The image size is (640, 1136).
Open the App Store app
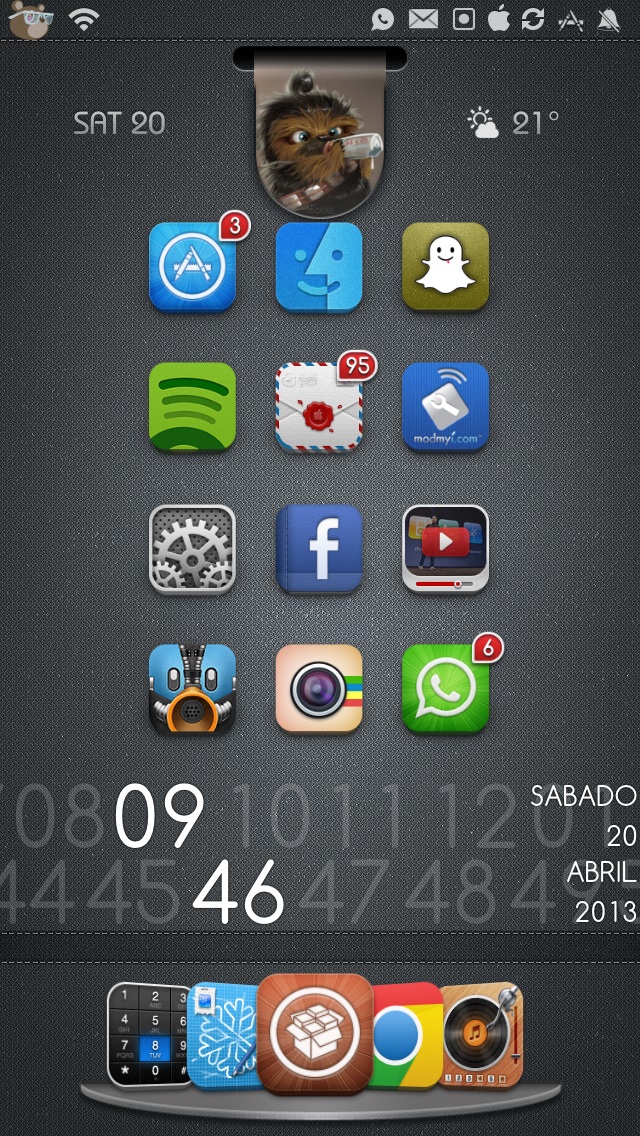[x=192, y=267]
